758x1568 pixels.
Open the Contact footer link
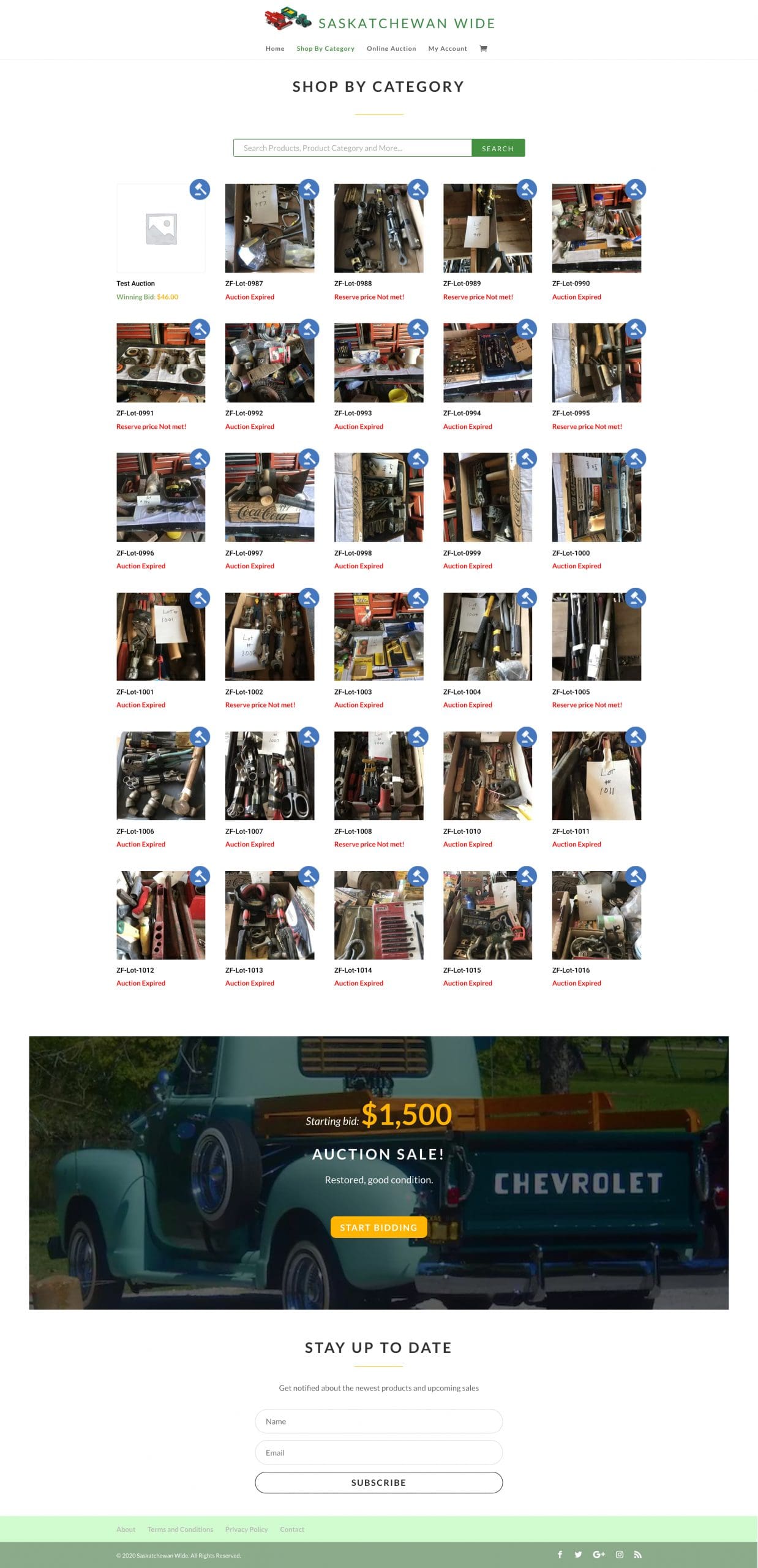[292, 1529]
